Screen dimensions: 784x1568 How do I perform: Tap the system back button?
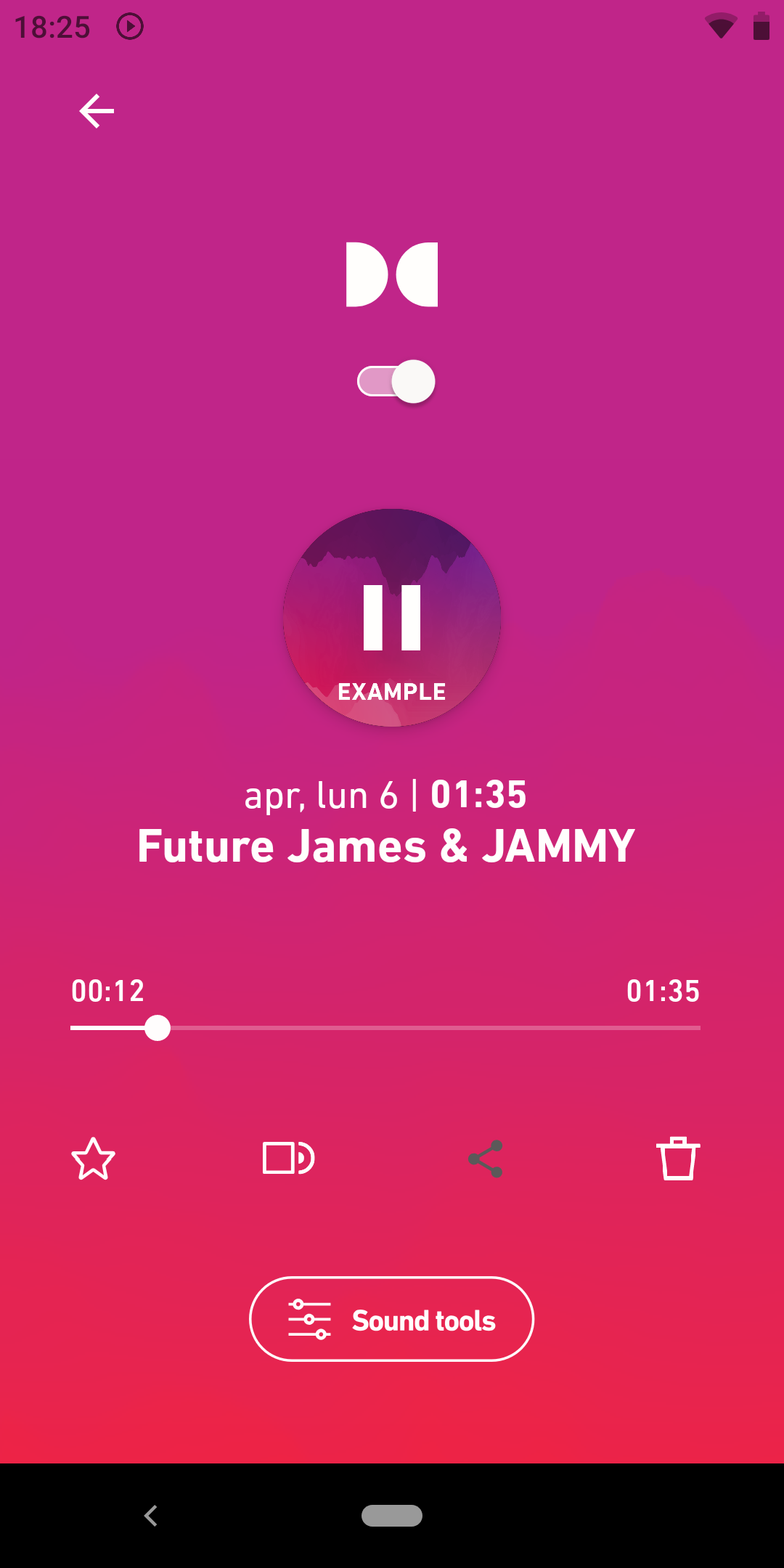(151, 1516)
